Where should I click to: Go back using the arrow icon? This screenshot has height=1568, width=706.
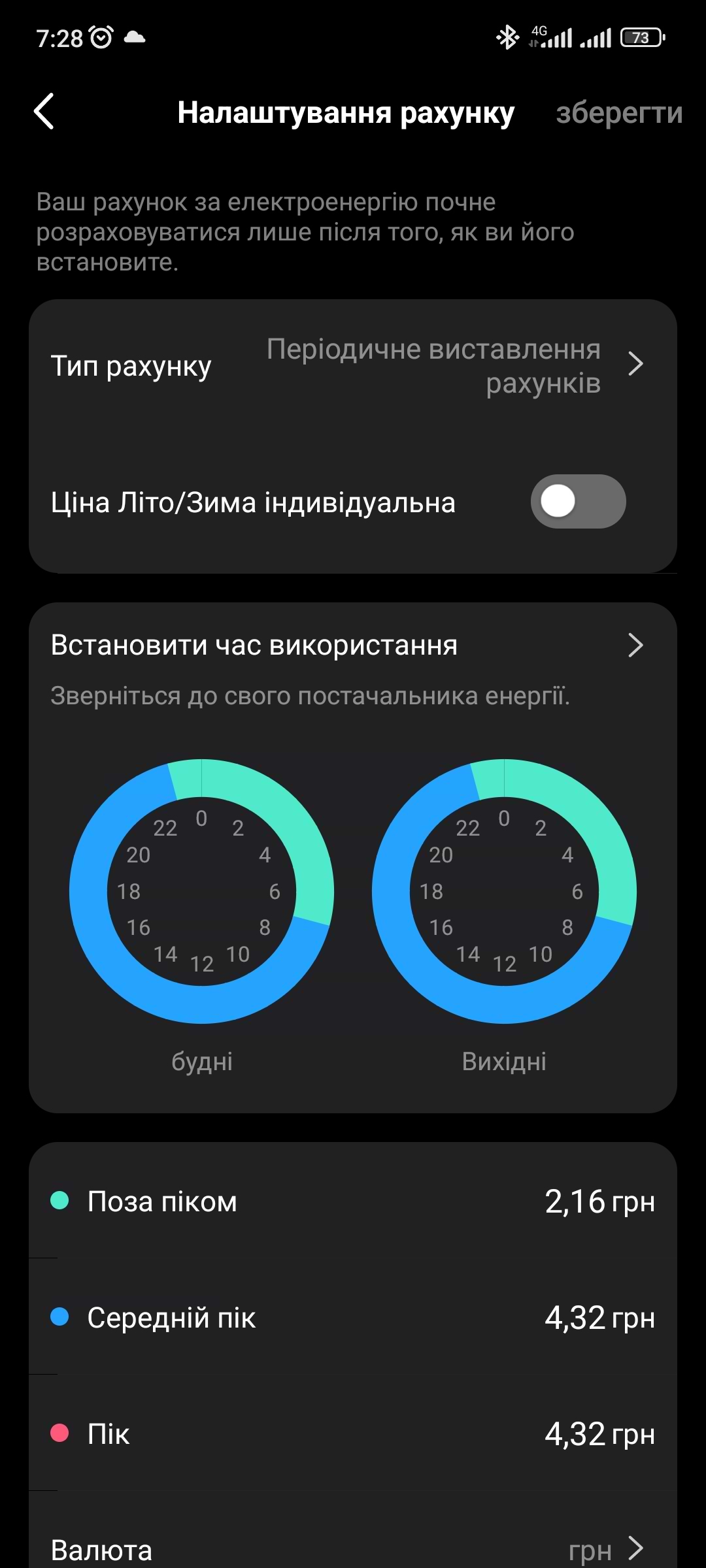tap(44, 112)
